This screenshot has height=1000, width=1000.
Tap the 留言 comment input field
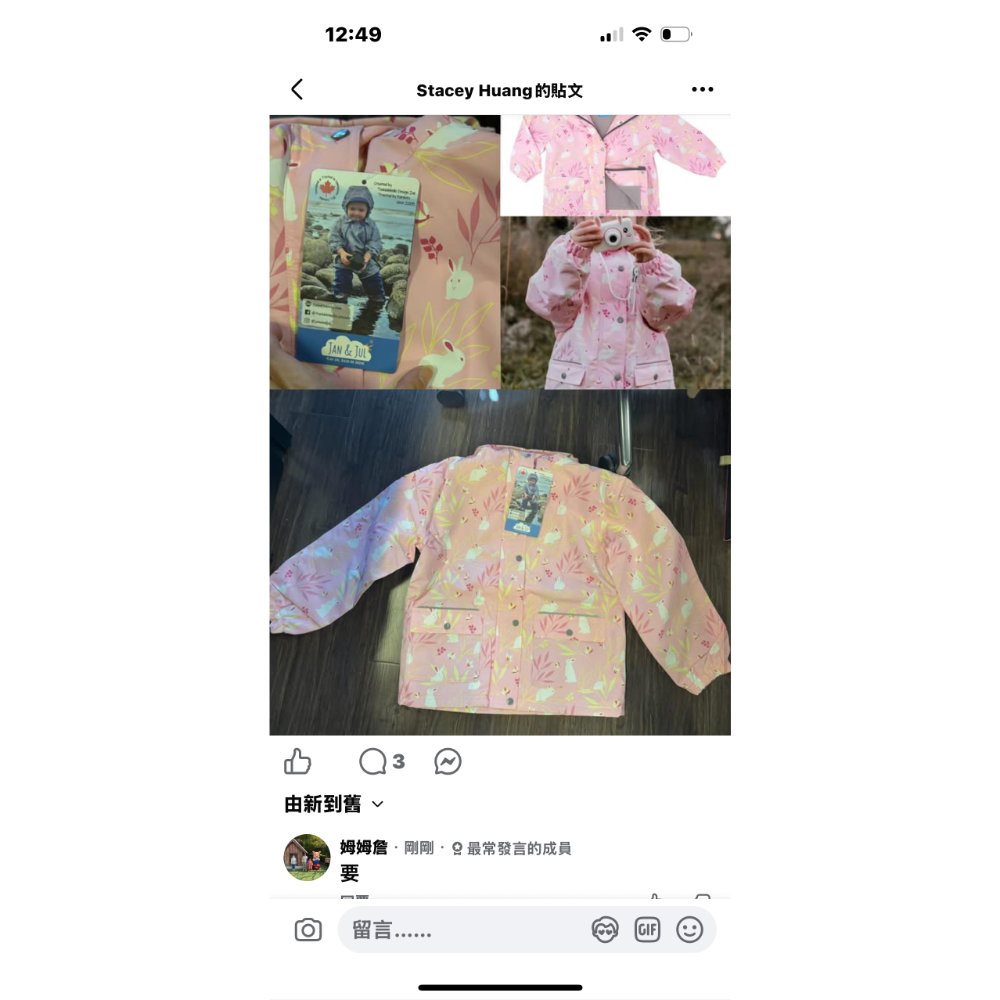(460, 930)
